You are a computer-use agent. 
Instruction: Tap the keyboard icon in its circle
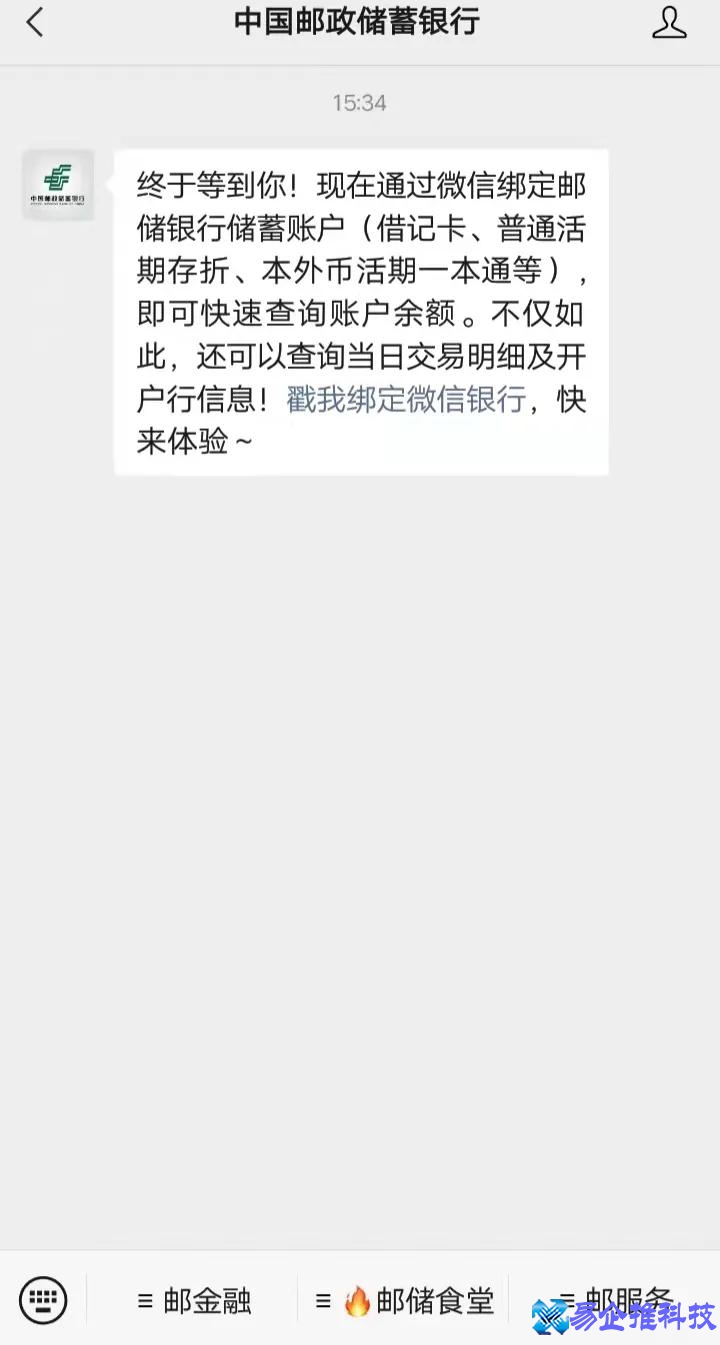click(44, 1300)
